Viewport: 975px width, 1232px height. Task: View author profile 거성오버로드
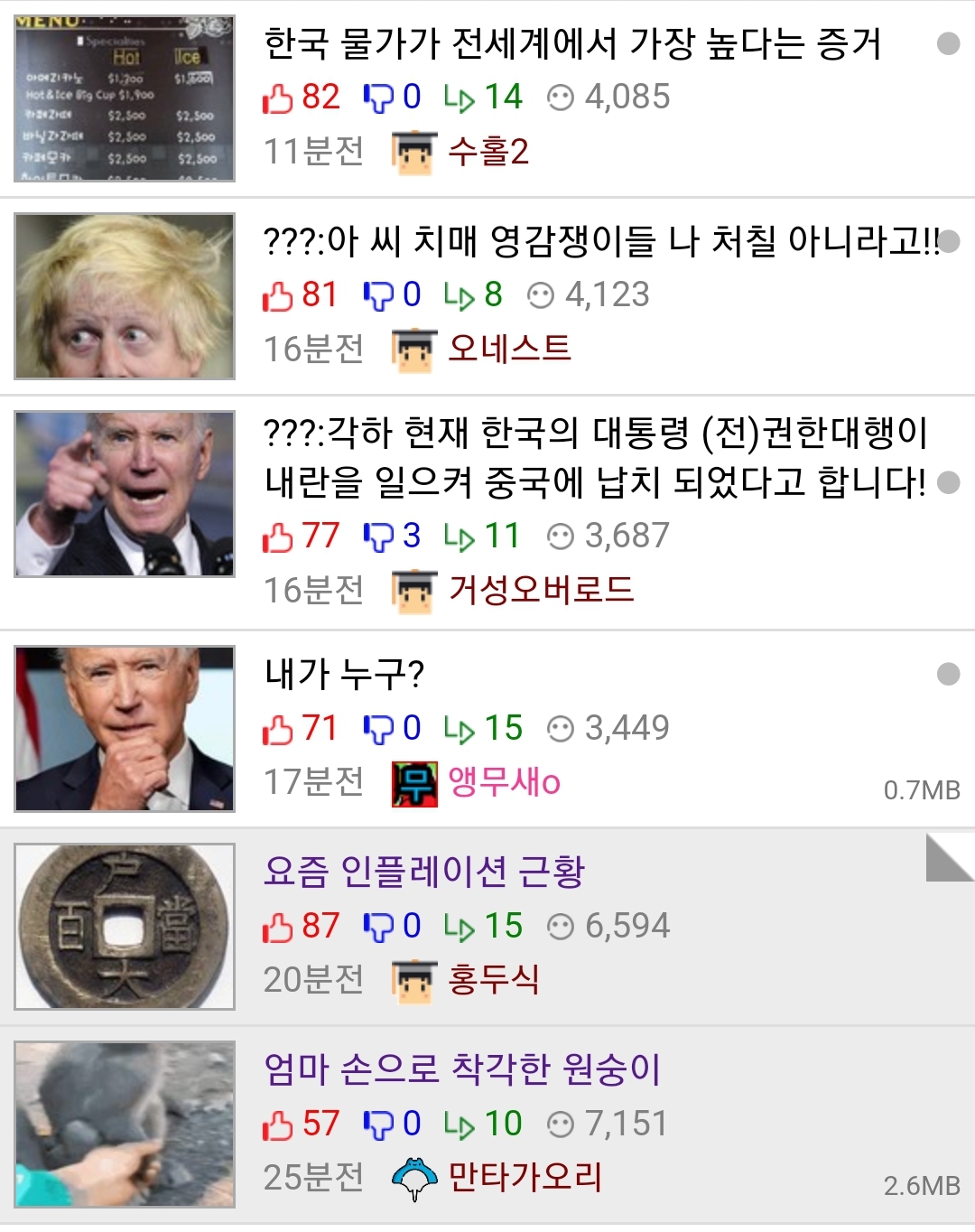(541, 590)
